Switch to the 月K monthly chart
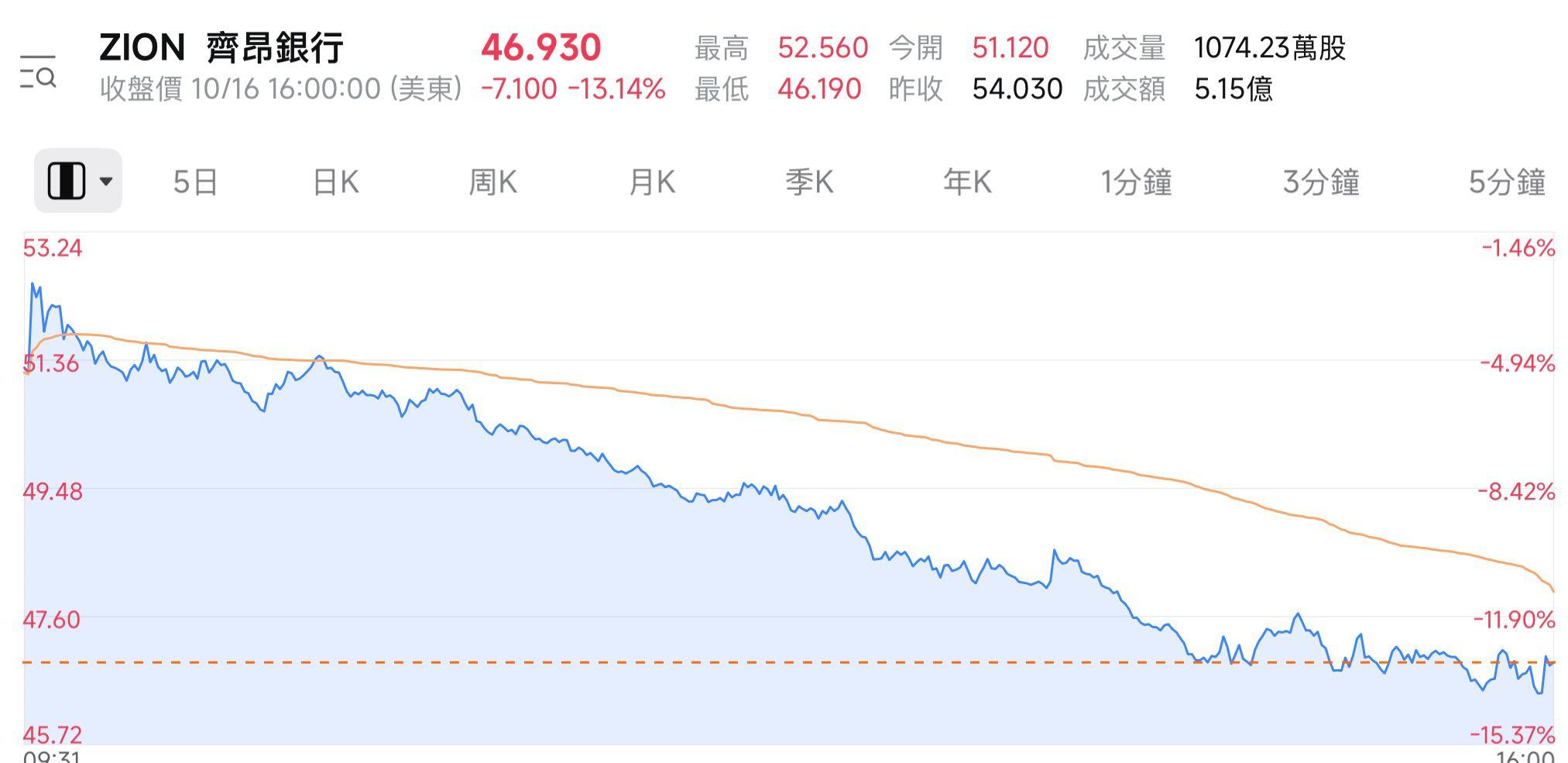 pyautogui.click(x=652, y=183)
